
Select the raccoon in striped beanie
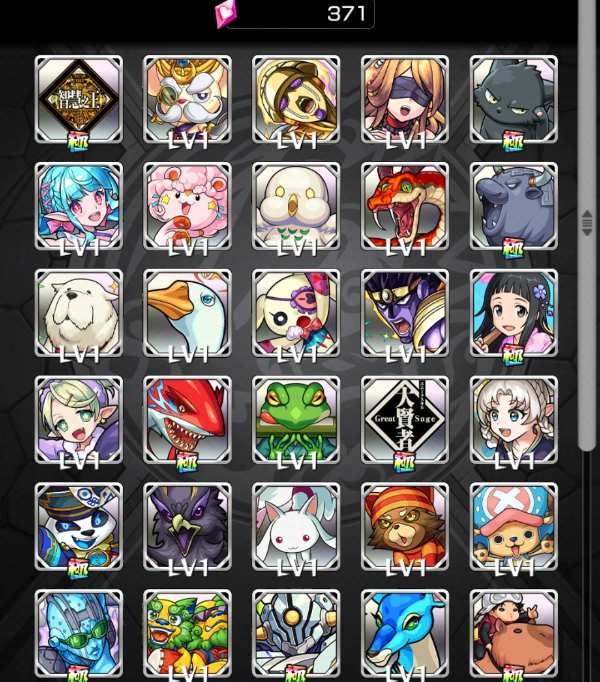point(405,526)
